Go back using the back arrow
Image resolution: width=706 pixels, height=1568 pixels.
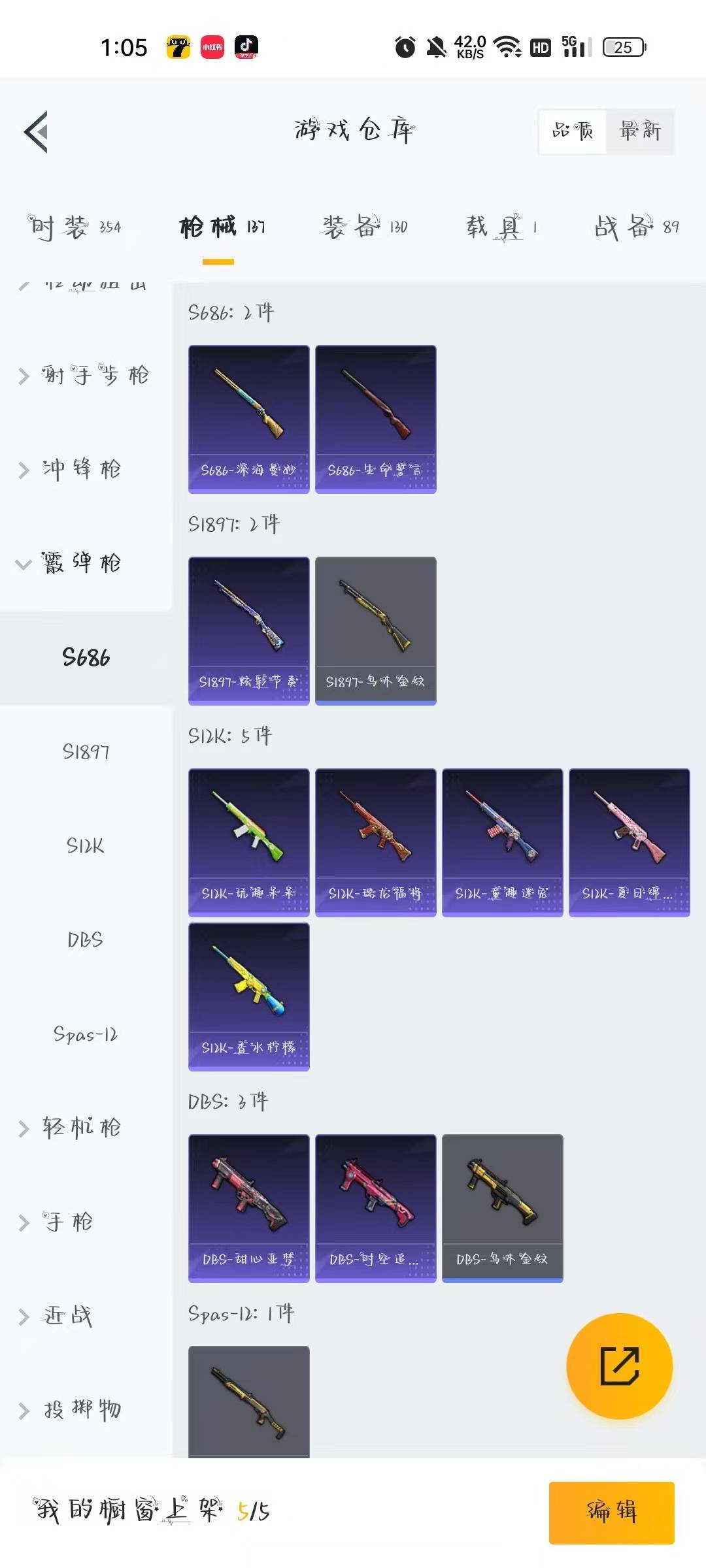[37, 131]
